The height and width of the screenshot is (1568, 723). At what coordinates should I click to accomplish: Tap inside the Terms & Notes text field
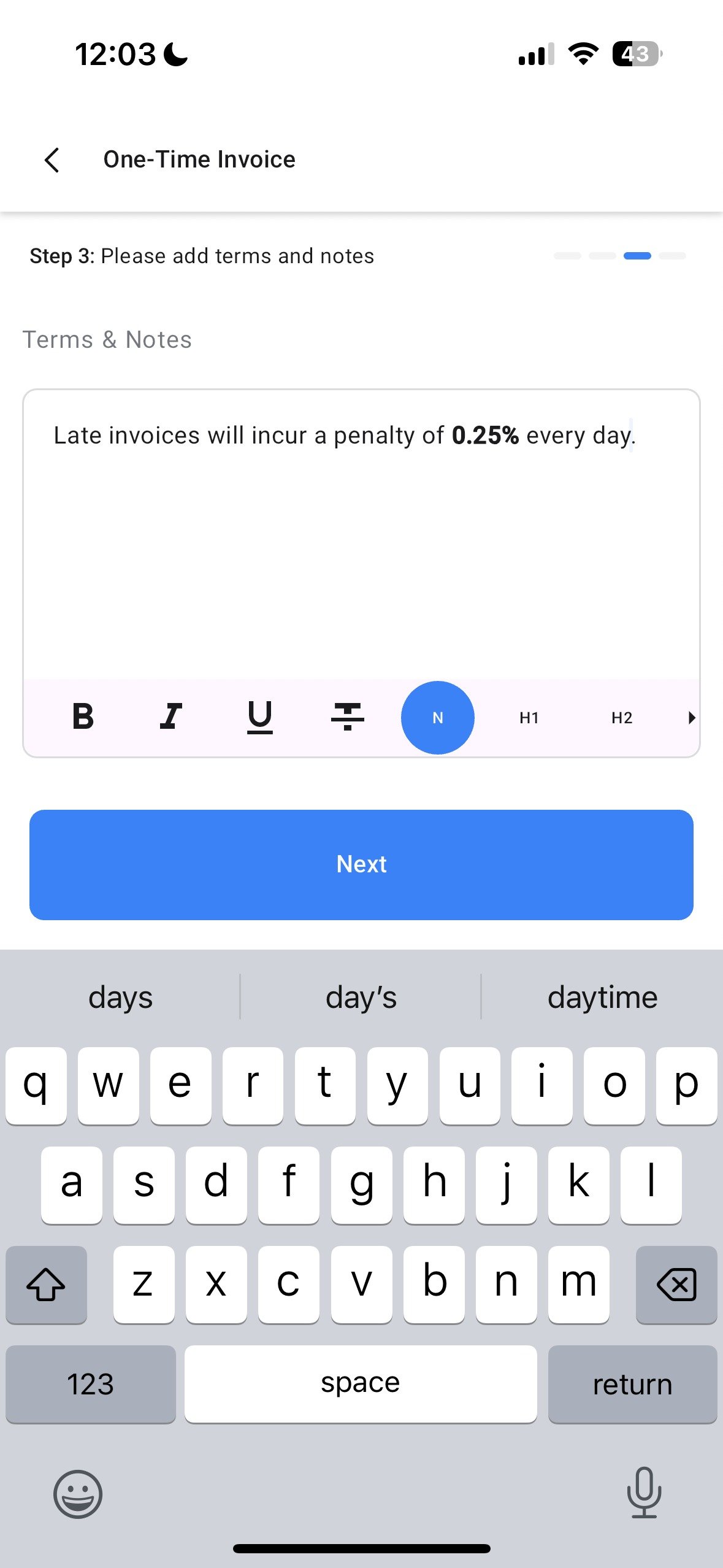361,540
